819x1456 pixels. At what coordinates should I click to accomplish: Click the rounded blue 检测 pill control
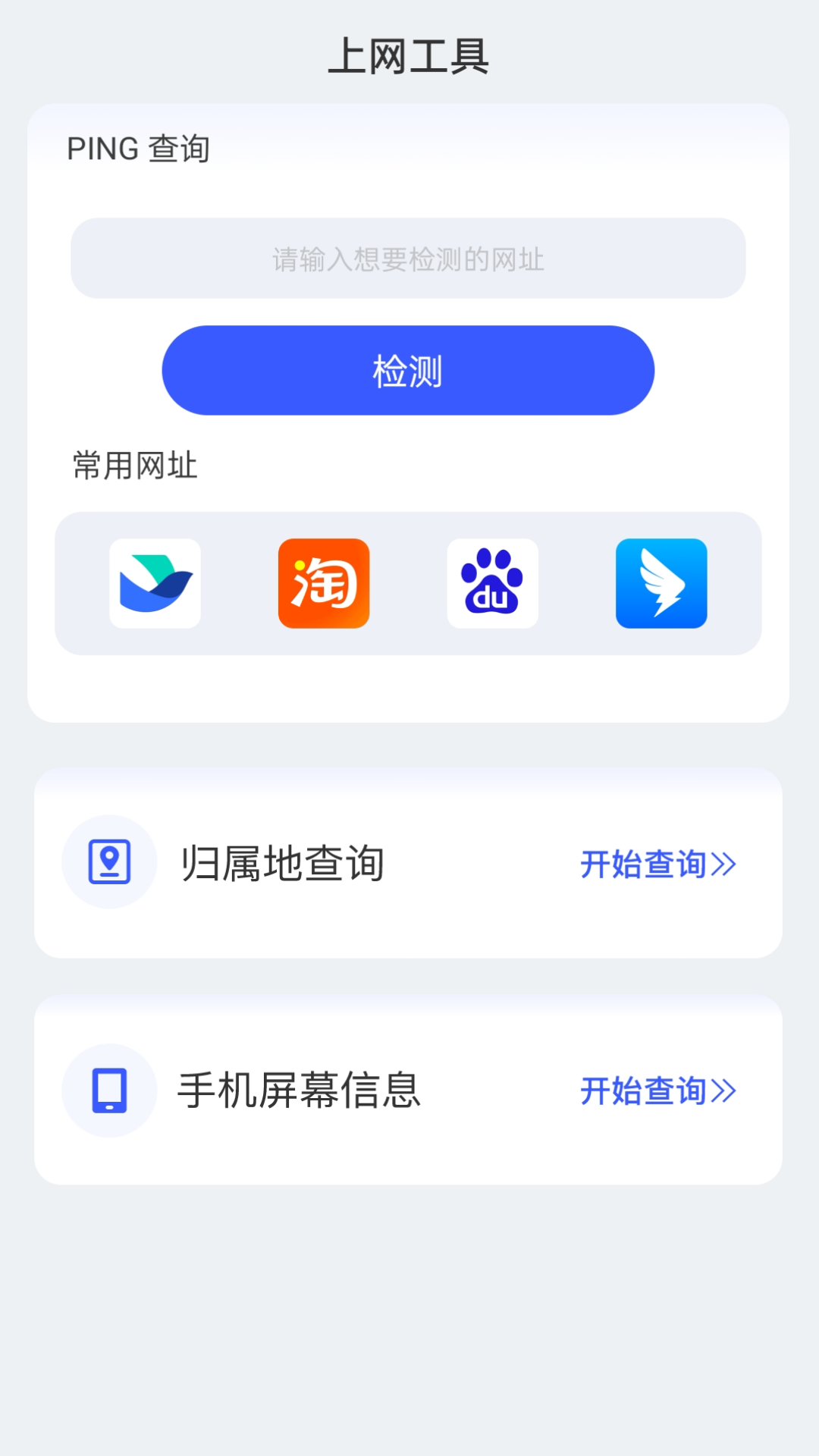pos(407,370)
